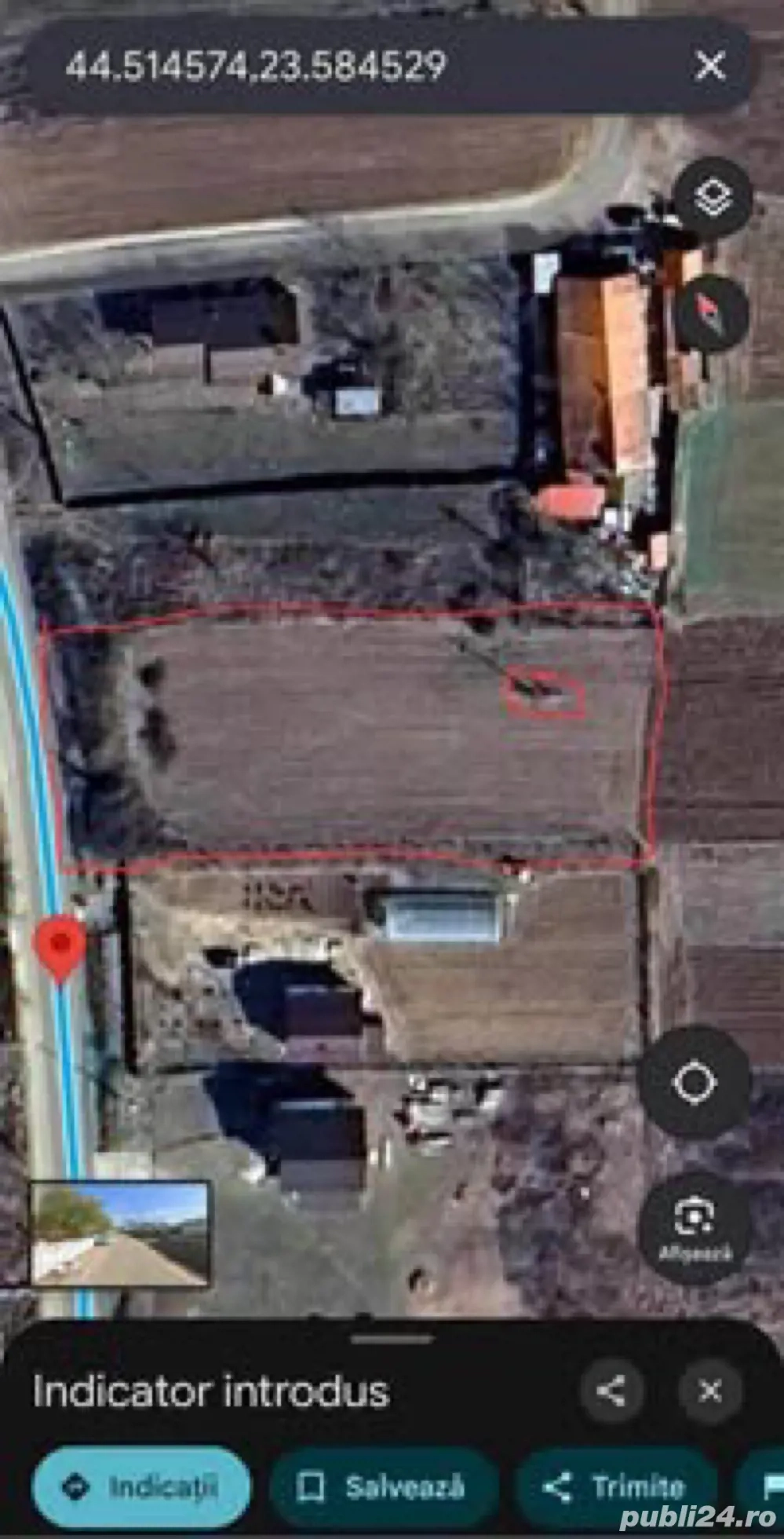Share the dropped pin via the share icon

(611, 1391)
